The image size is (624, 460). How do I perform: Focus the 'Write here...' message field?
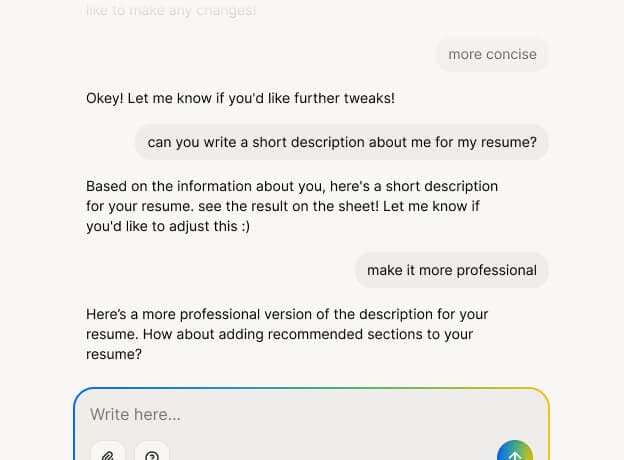click(x=300, y=414)
